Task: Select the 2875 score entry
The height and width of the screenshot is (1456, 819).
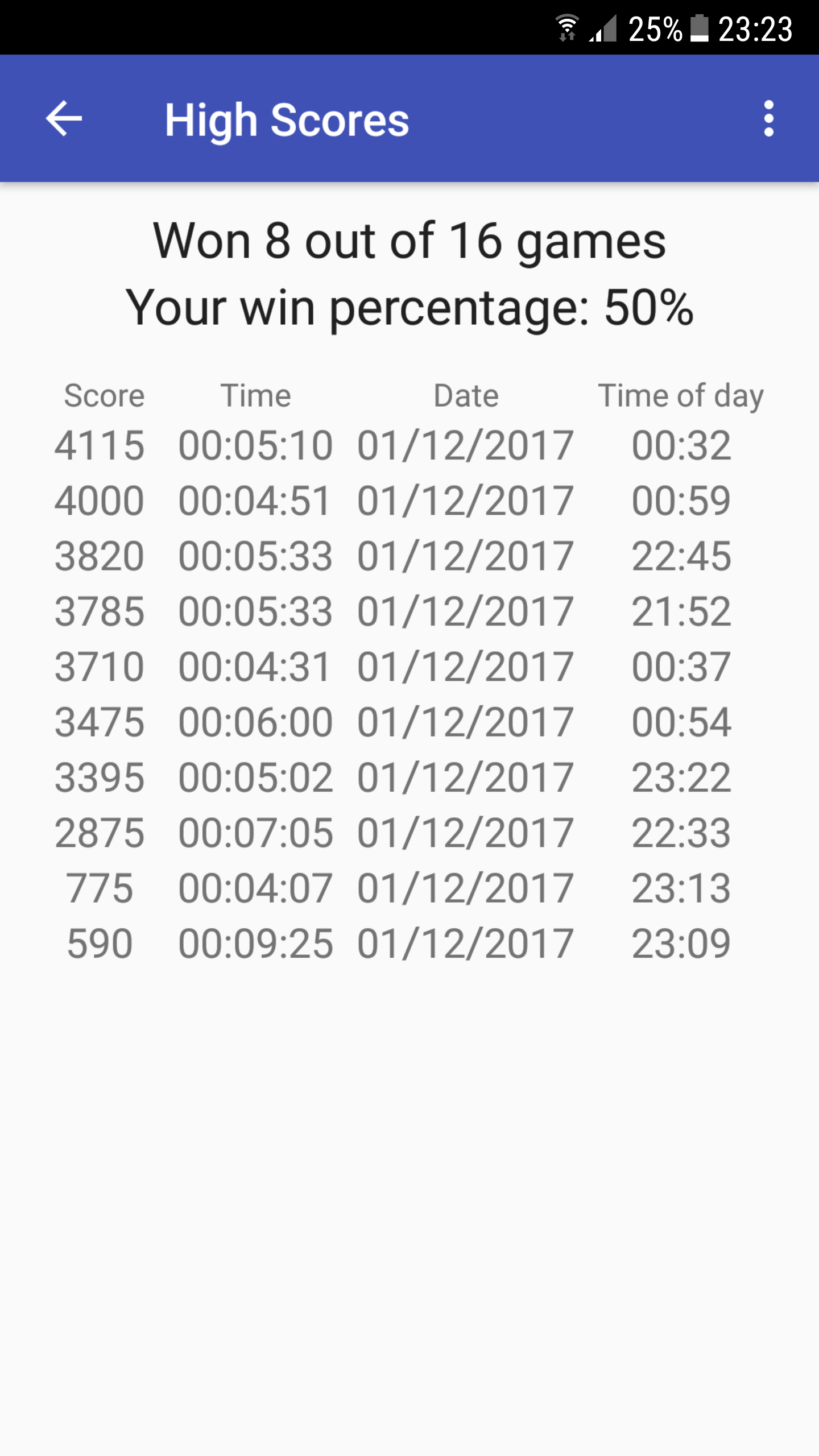Action: click(x=100, y=832)
